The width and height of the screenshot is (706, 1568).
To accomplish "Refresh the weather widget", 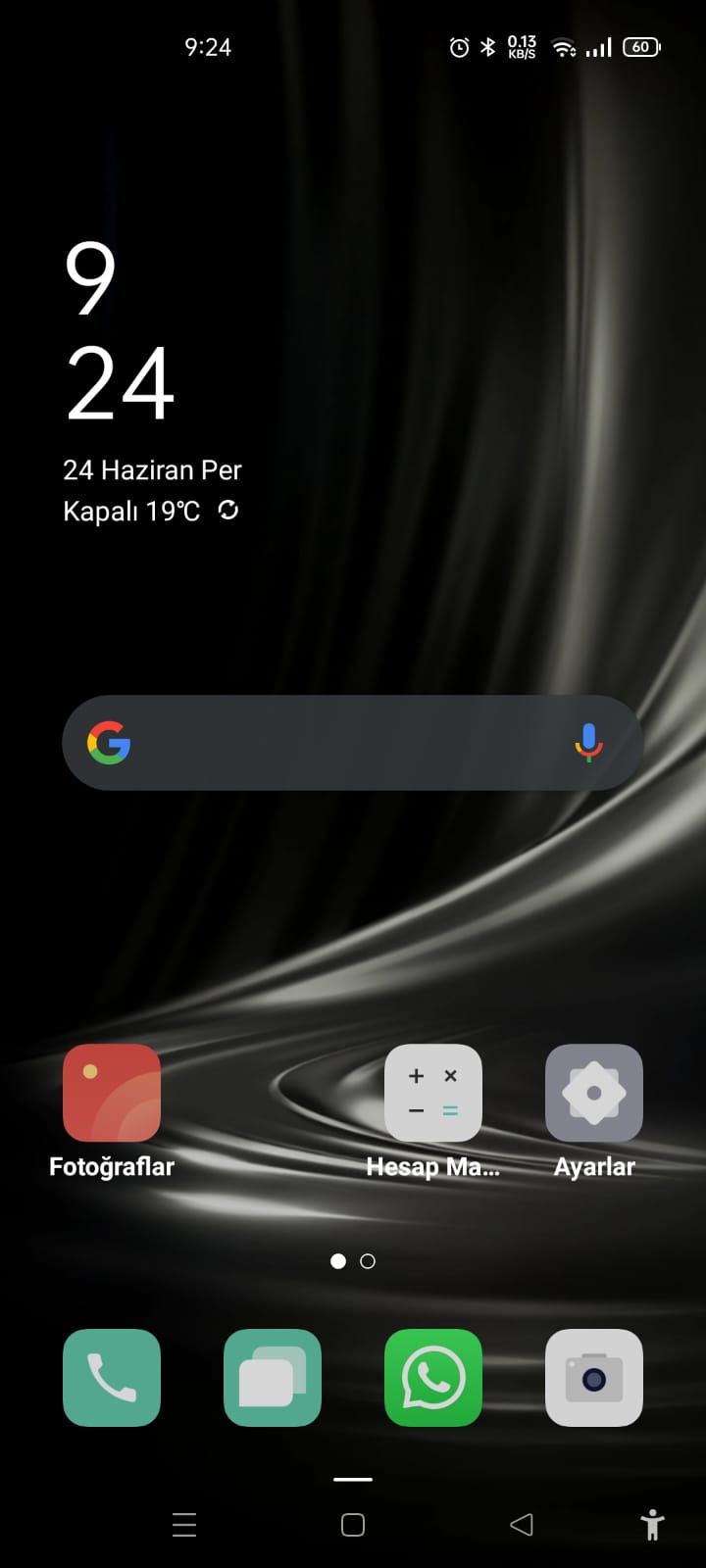I will pyautogui.click(x=228, y=510).
